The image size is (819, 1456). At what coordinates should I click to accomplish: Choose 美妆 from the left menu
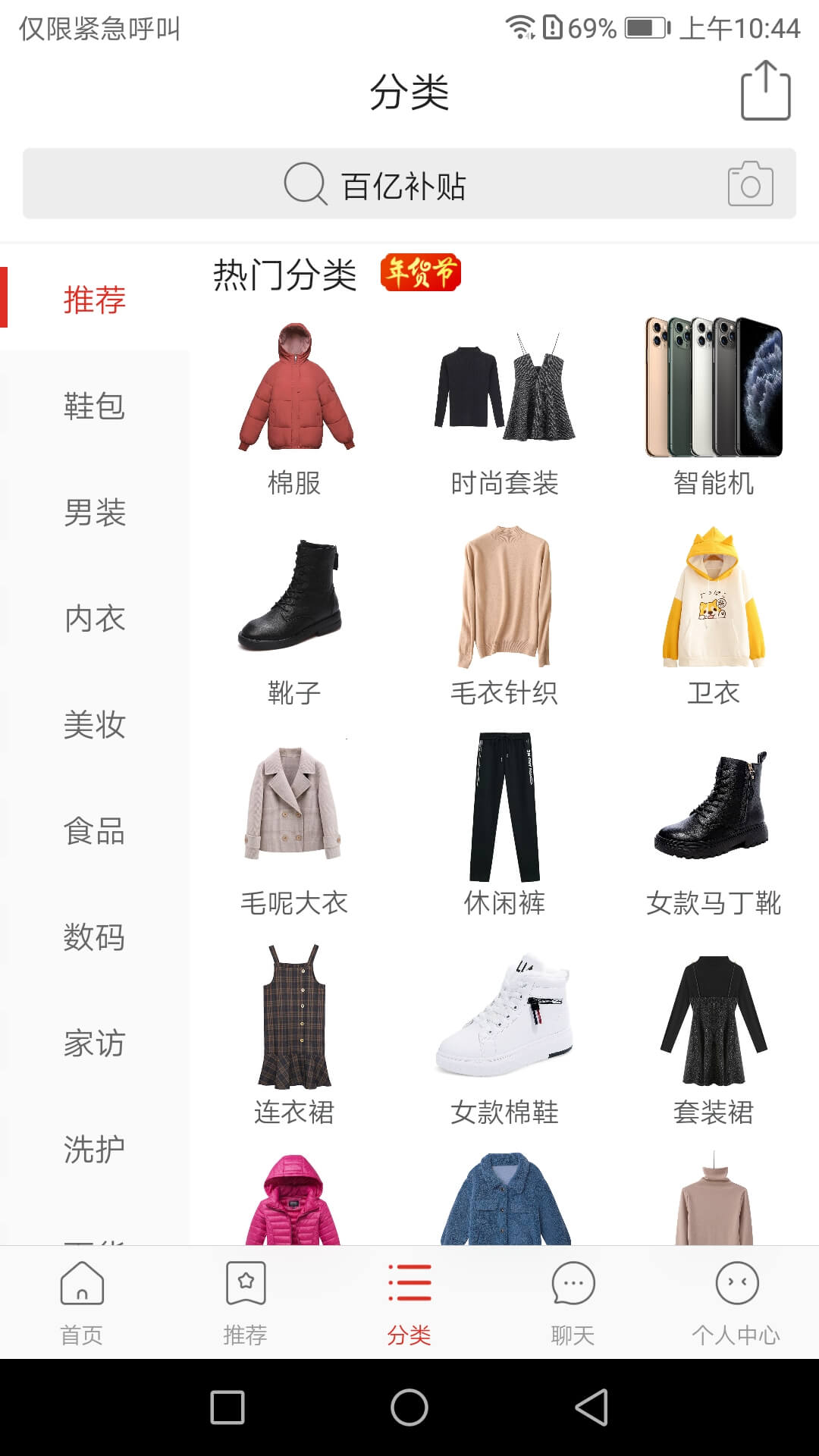click(95, 725)
